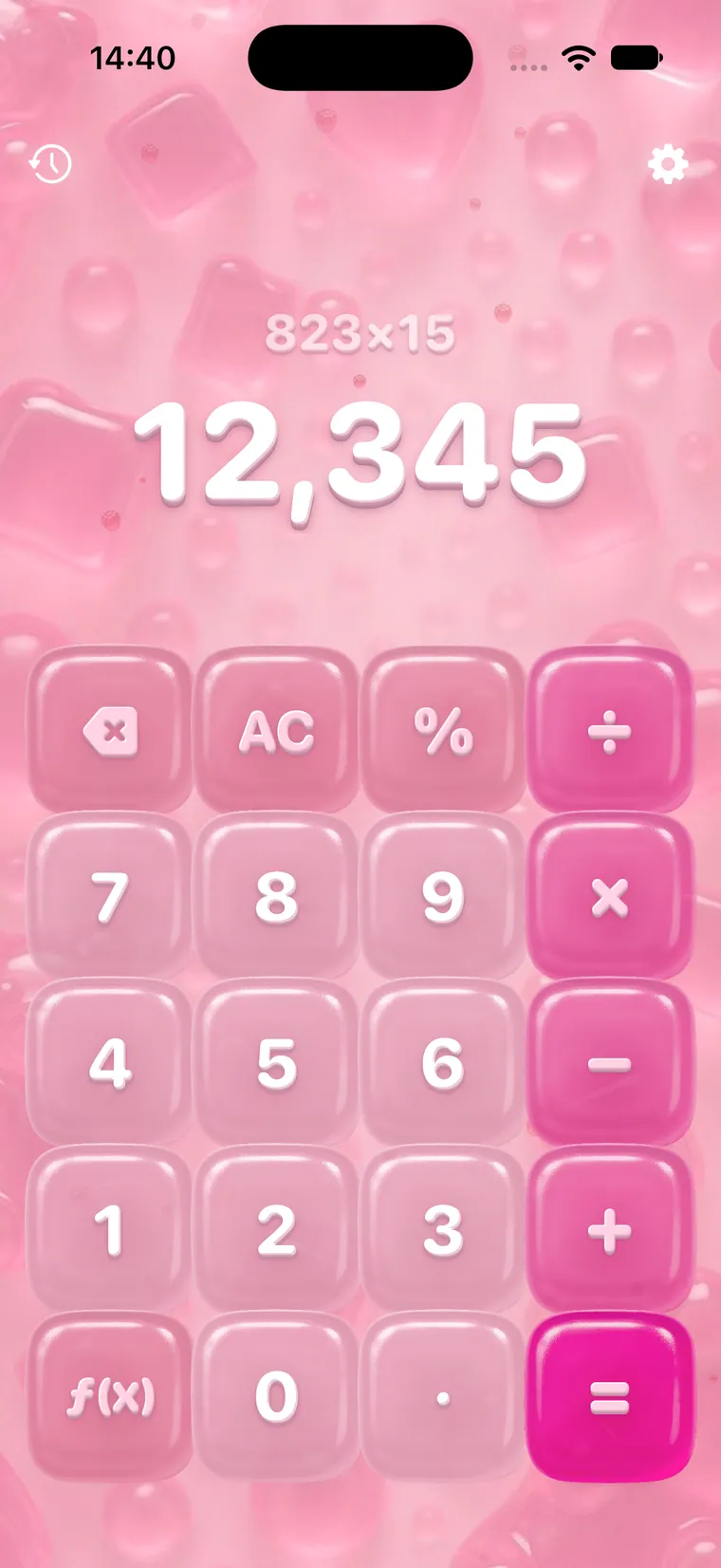Select the plus operator
The height and width of the screenshot is (1568, 721).
[x=610, y=1230]
